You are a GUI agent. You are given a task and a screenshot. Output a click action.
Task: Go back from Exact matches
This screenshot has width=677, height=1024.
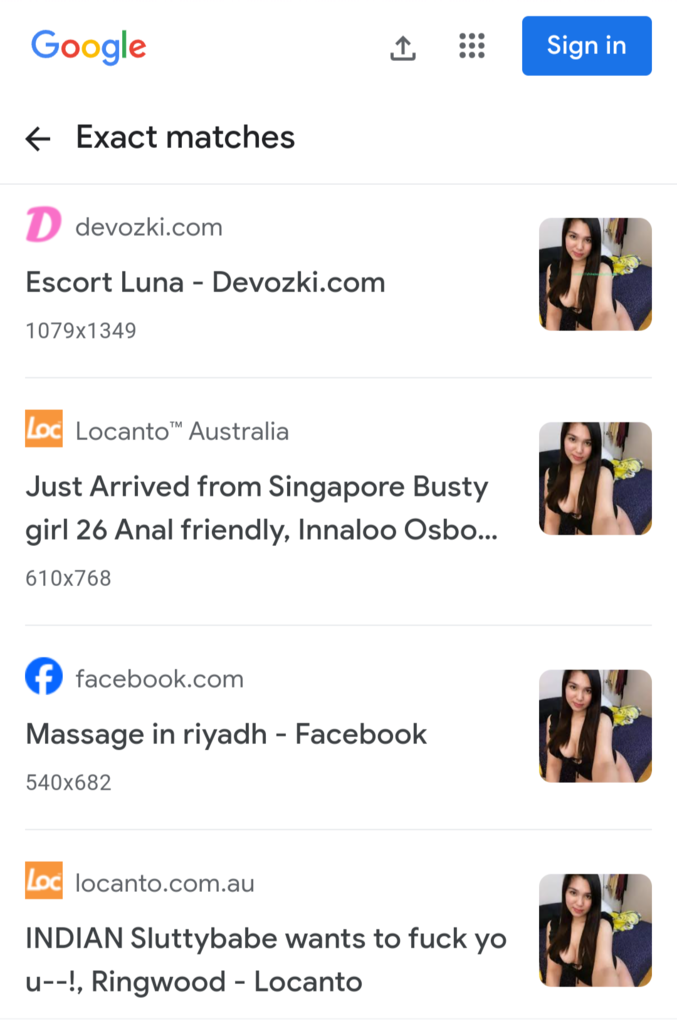tap(38, 139)
